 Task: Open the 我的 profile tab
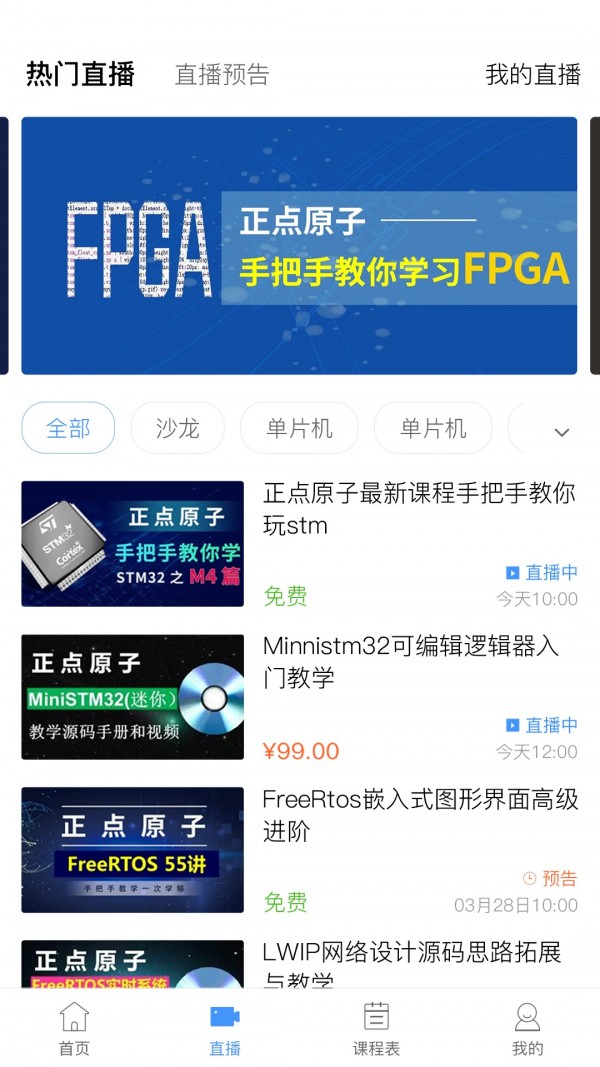pyautogui.click(x=527, y=1029)
